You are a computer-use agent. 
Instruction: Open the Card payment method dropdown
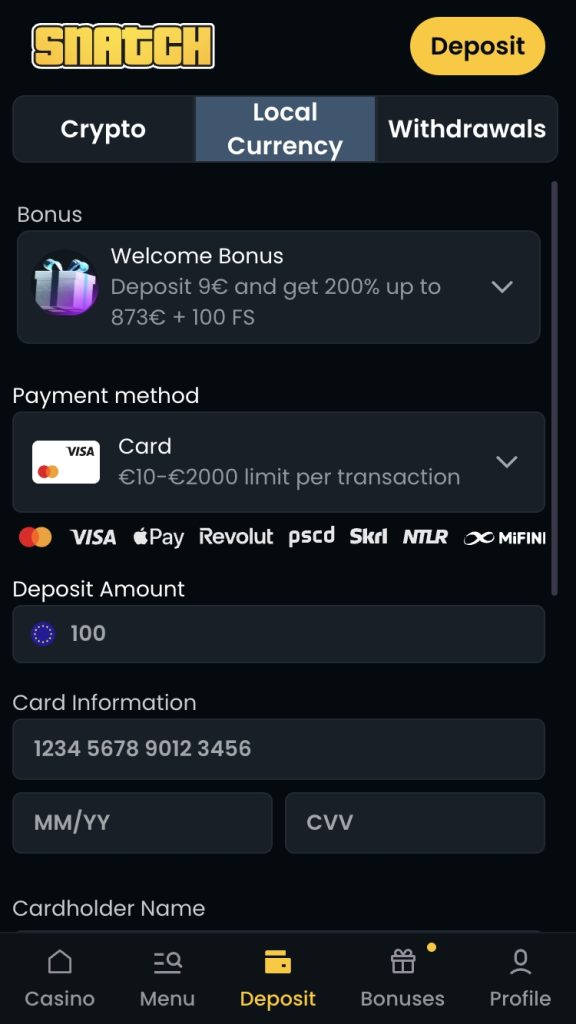[x=279, y=462]
